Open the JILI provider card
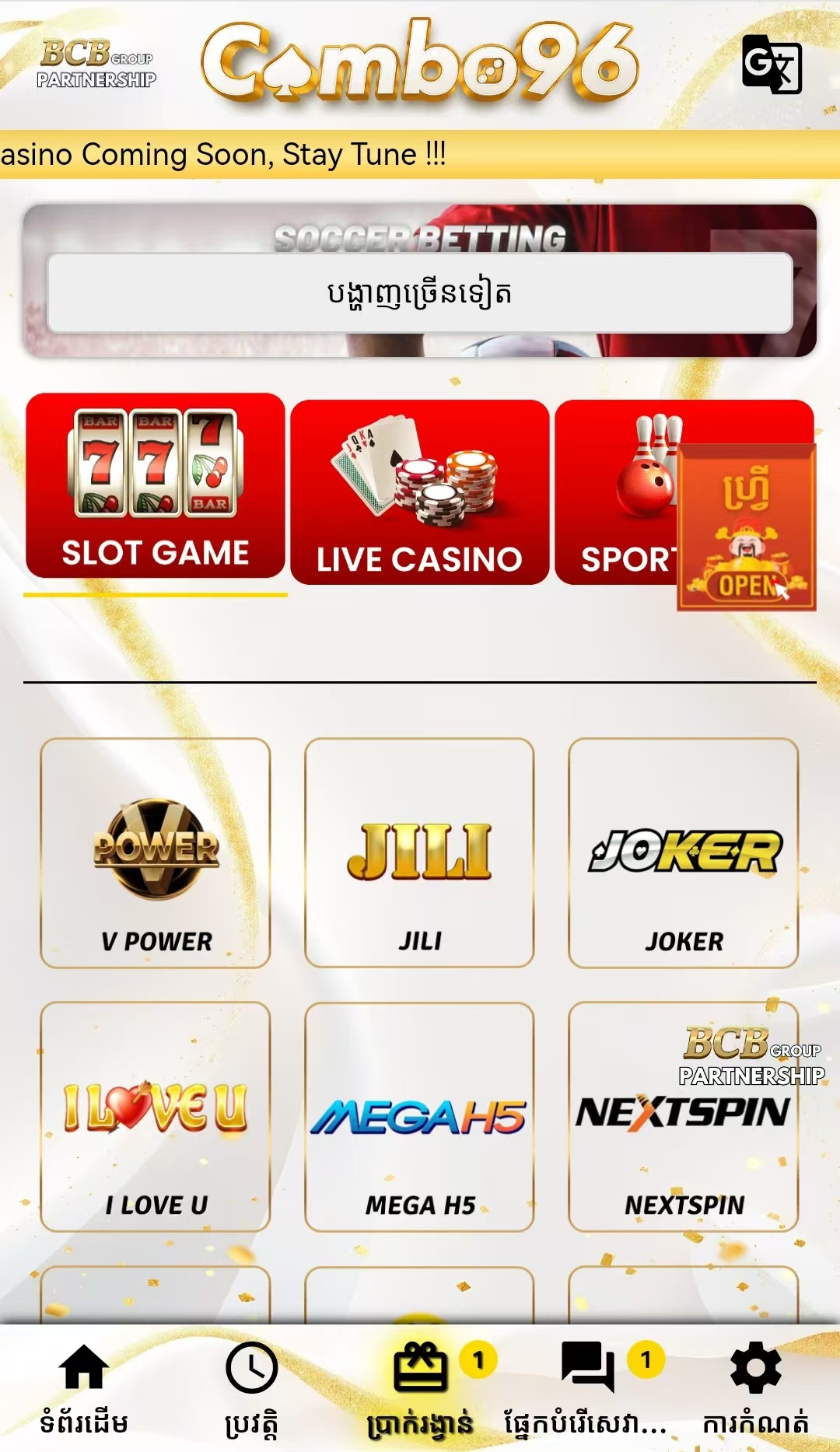 [420, 853]
